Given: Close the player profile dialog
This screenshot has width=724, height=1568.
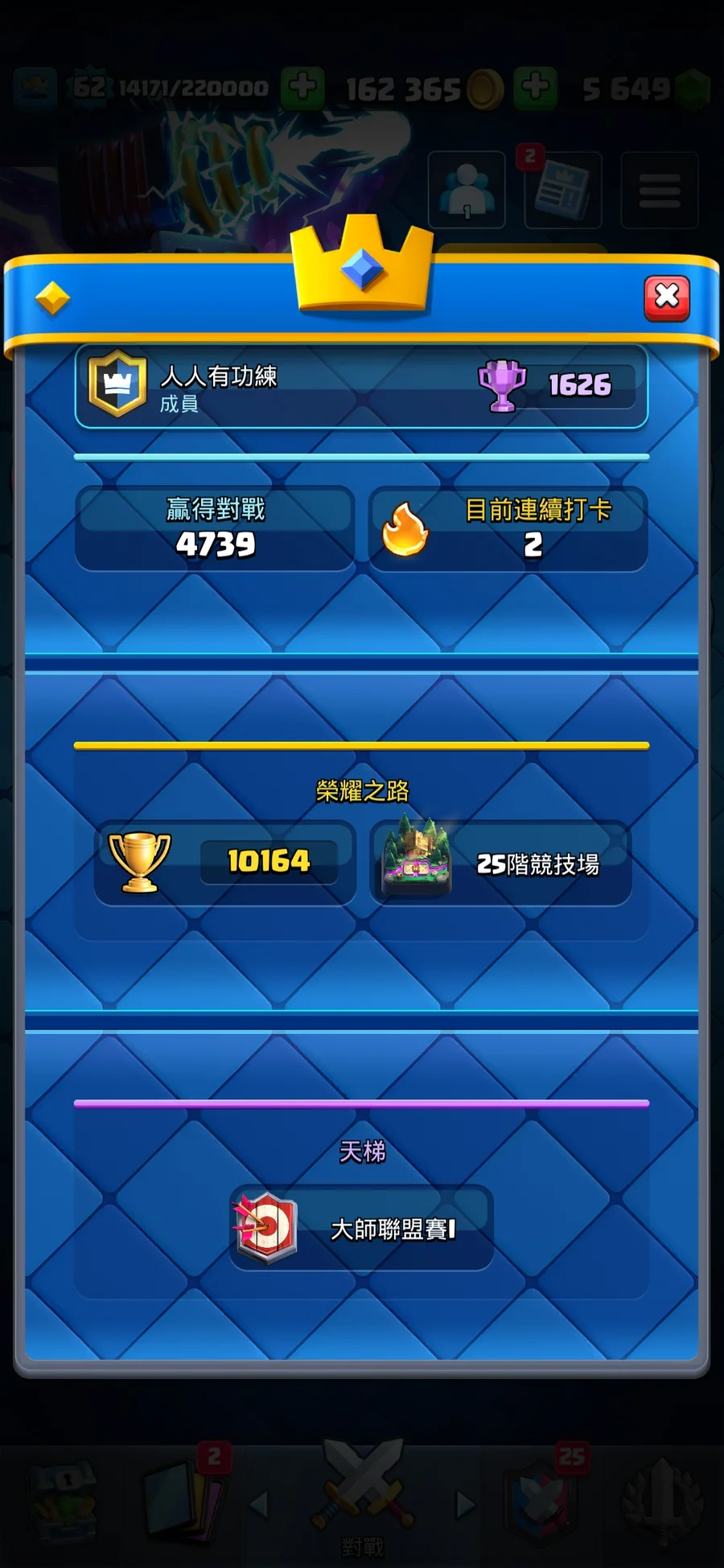Looking at the screenshot, I should (667, 298).
